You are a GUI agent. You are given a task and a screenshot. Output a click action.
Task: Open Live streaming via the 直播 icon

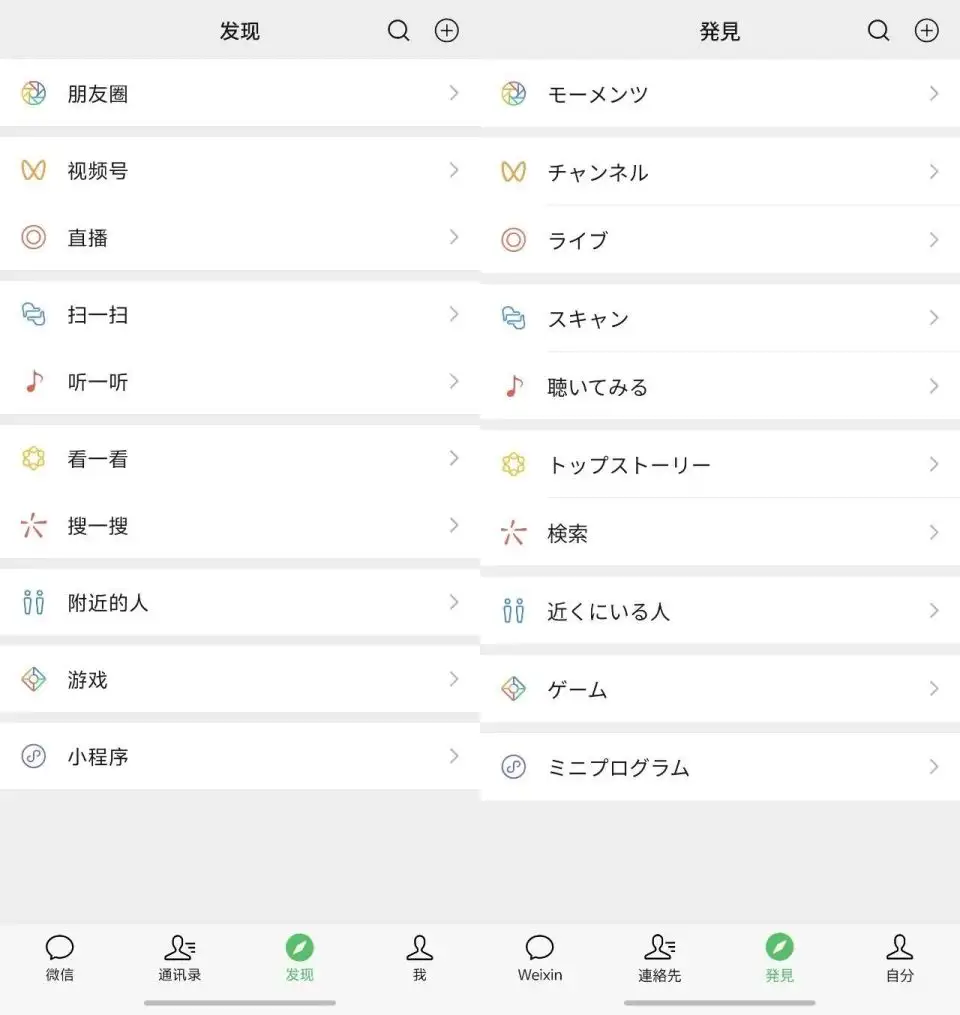tap(33, 238)
